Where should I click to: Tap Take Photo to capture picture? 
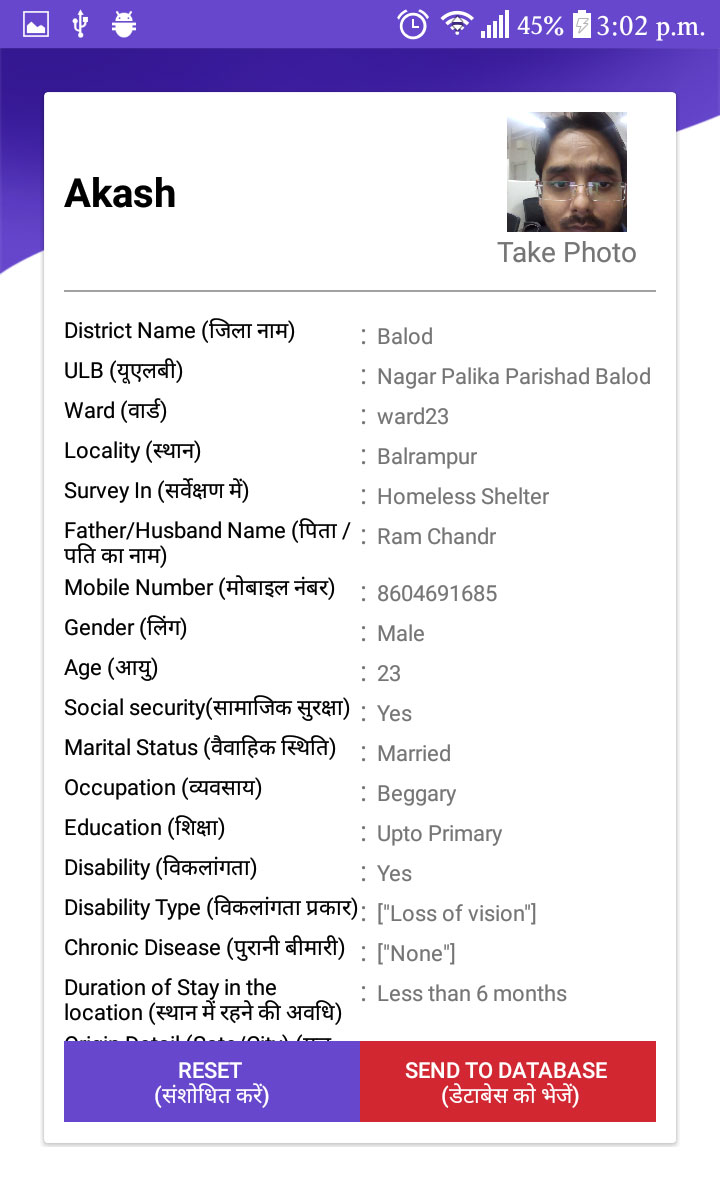567,252
